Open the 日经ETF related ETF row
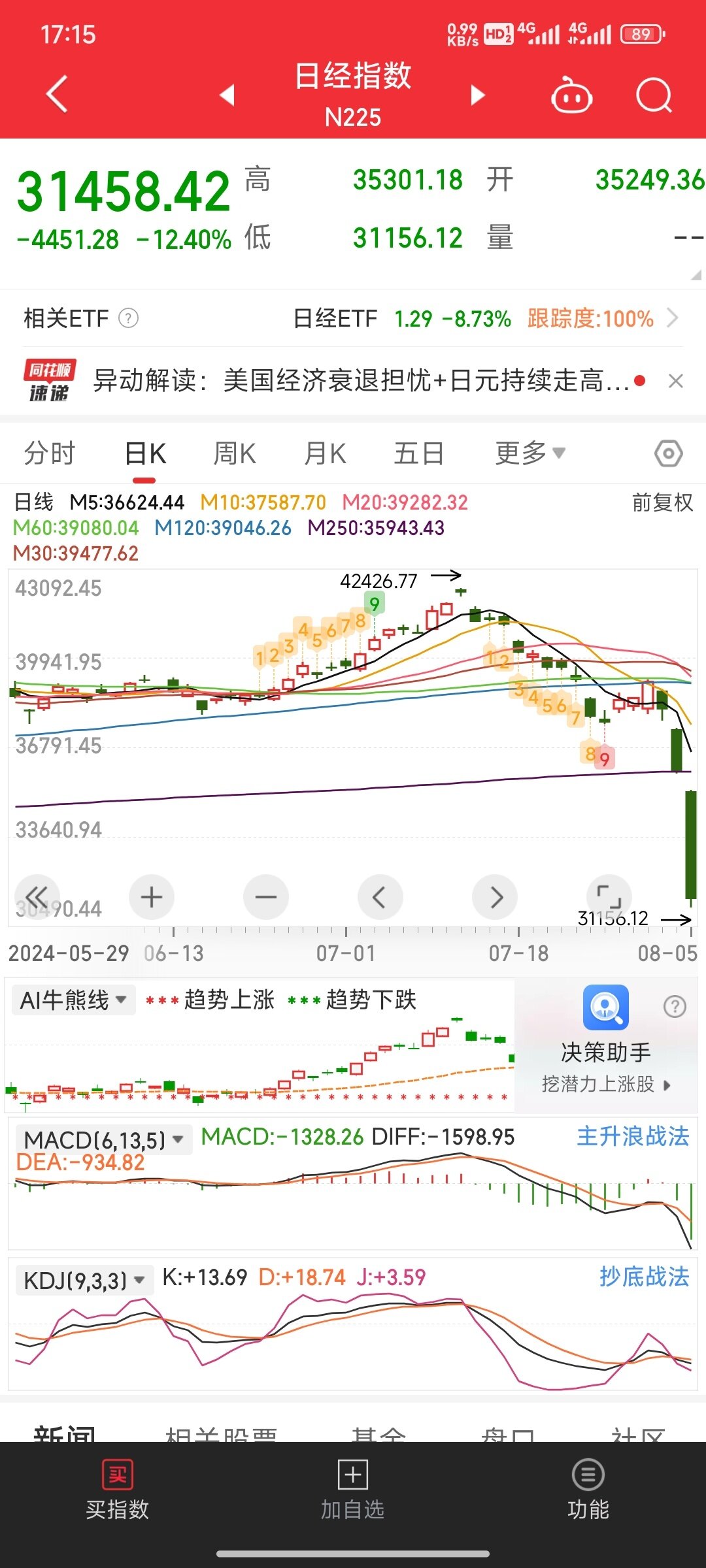Viewport: 706px width, 1568px height. pyautogui.click(x=353, y=318)
